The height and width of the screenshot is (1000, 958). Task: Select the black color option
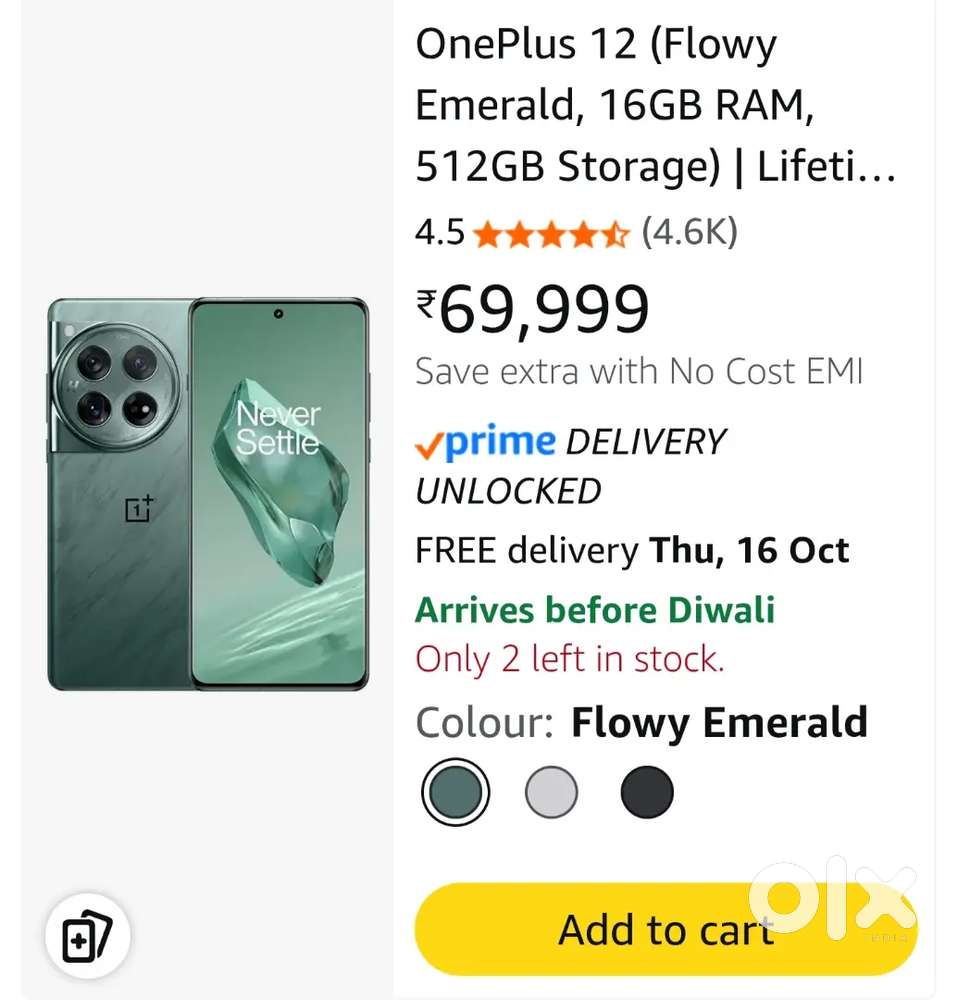tap(647, 792)
